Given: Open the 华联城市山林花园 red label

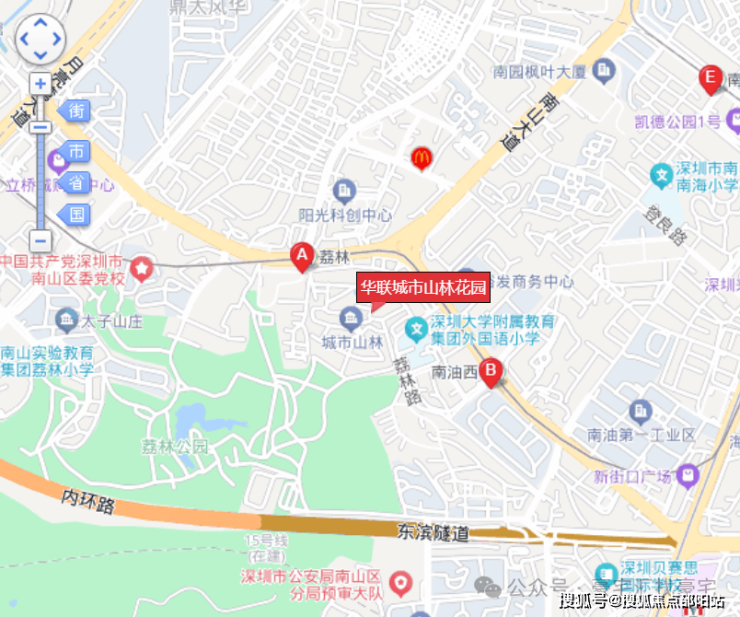Looking at the screenshot, I should [x=423, y=288].
